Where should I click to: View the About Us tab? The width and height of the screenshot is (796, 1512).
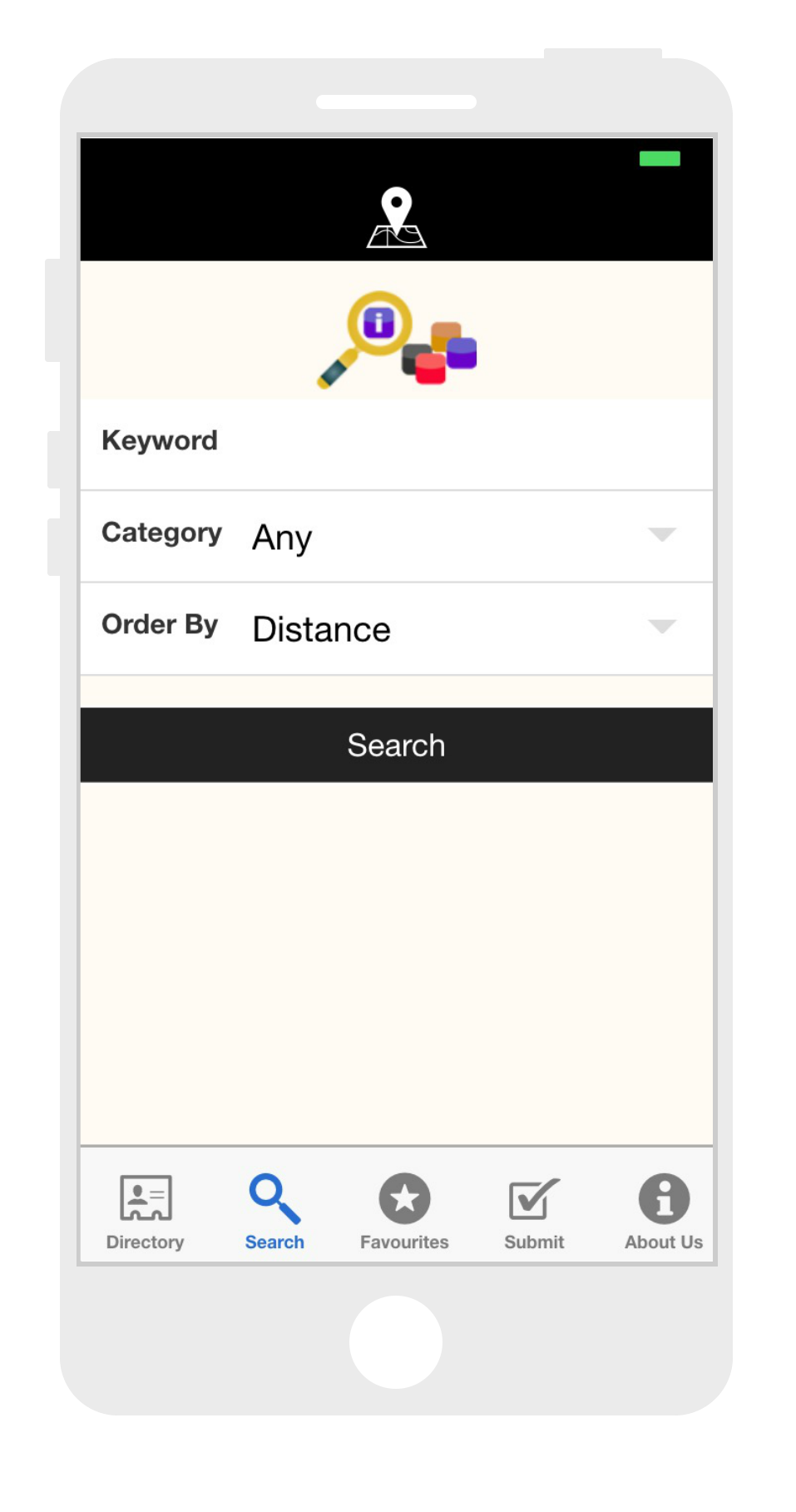pyautogui.click(x=664, y=1211)
